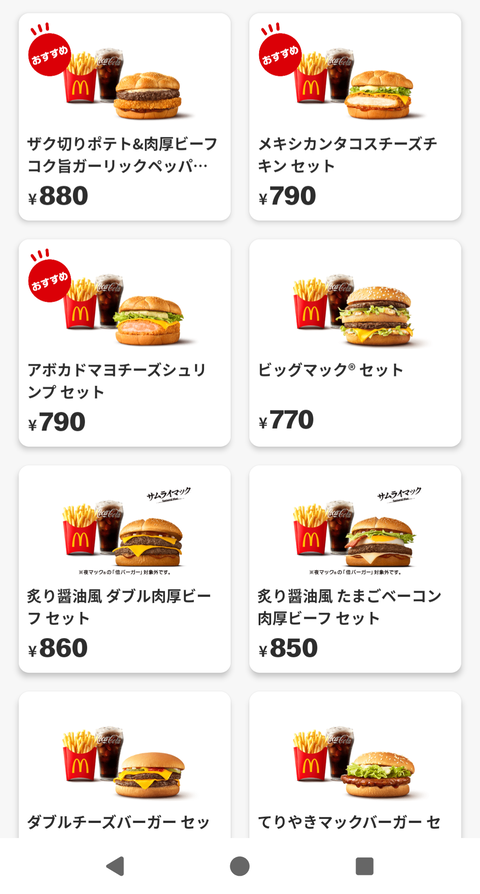The height and width of the screenshot is (894, 480).
Task: Open アボカドマヨチーズシュリンプ セット
Action: pyautogui.click(x=124, y=343)
